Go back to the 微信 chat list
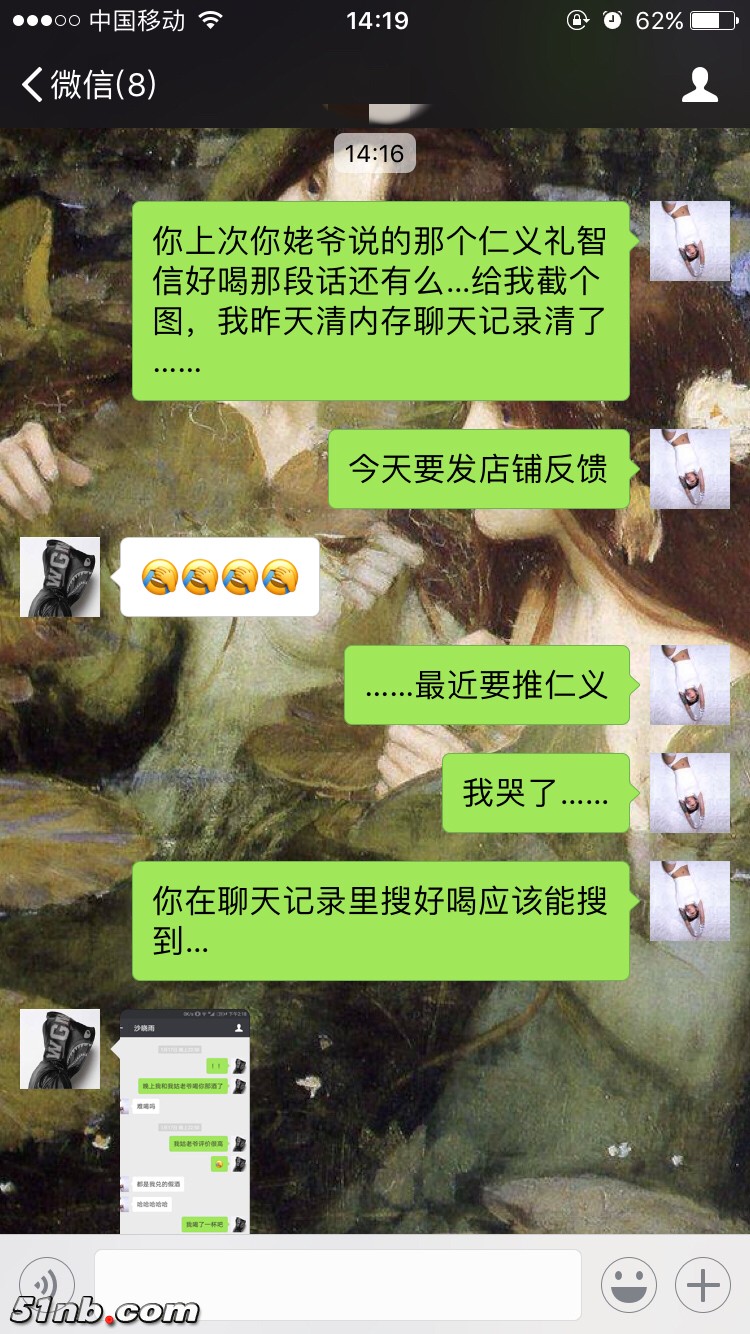This screenshot has width=750, height=1334. click(88, 85)
